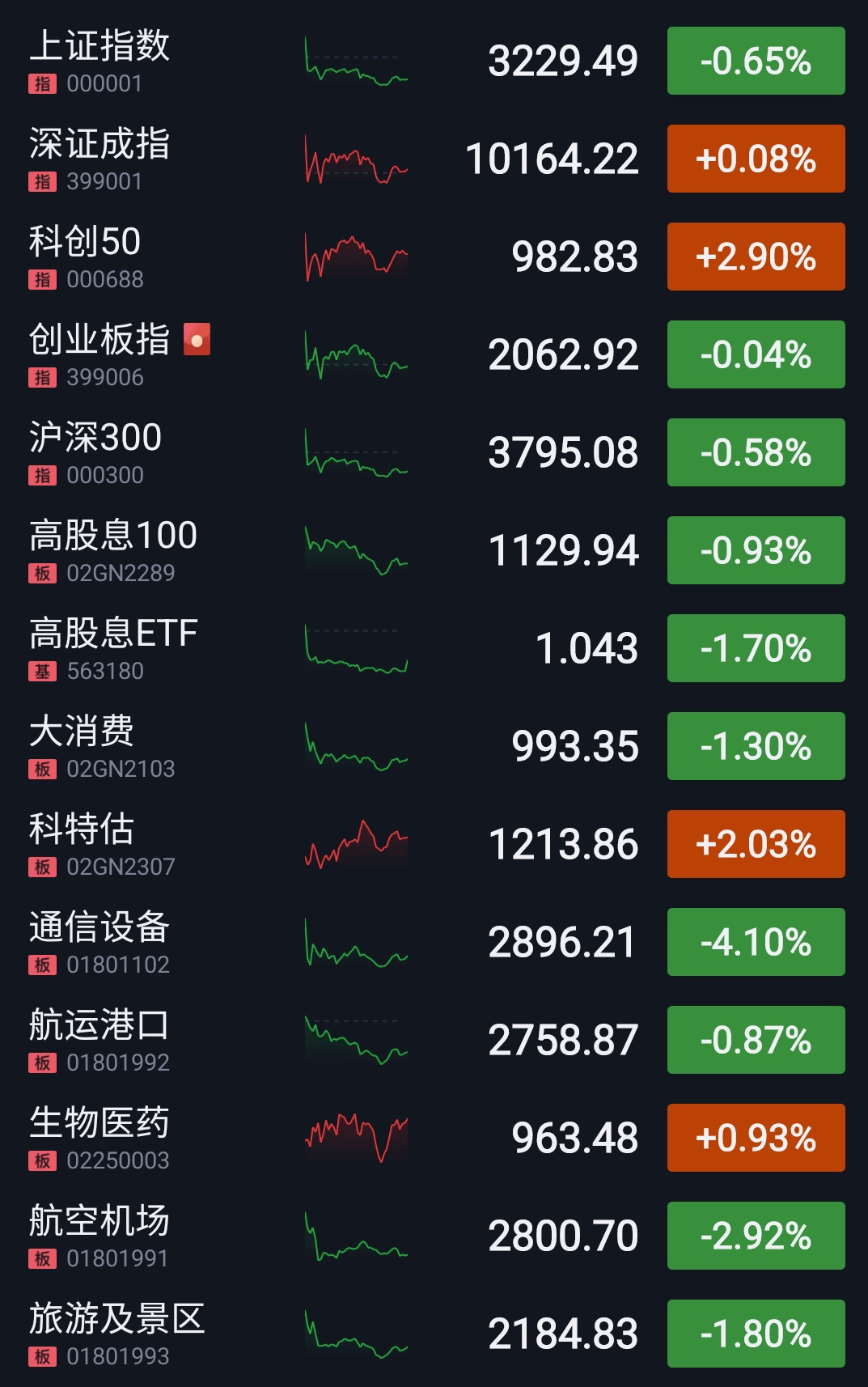Click the "板" sector tag beside 高股息100
Viewport: 868px width, 1387px height.
point(44,572)
